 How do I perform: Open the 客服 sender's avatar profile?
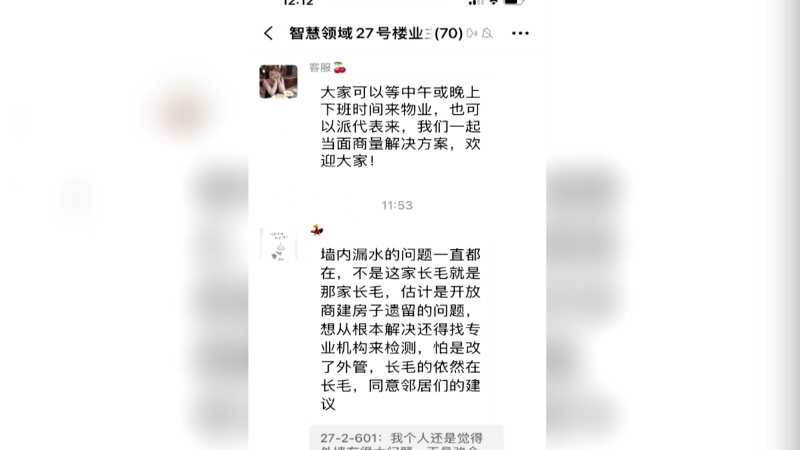point(278,81)
